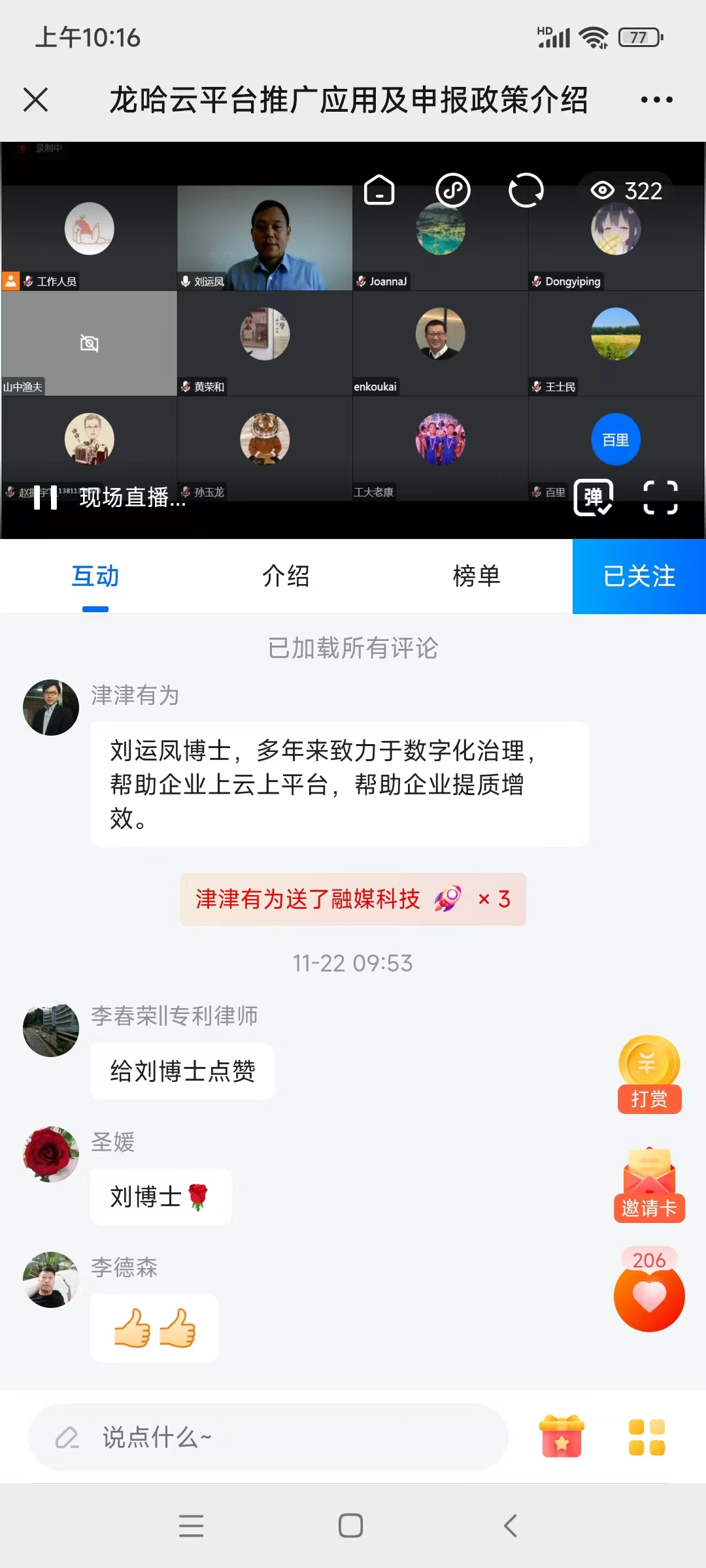Click the 已关注 follow button
706x1568 pixels.
[x=638, y=576]
